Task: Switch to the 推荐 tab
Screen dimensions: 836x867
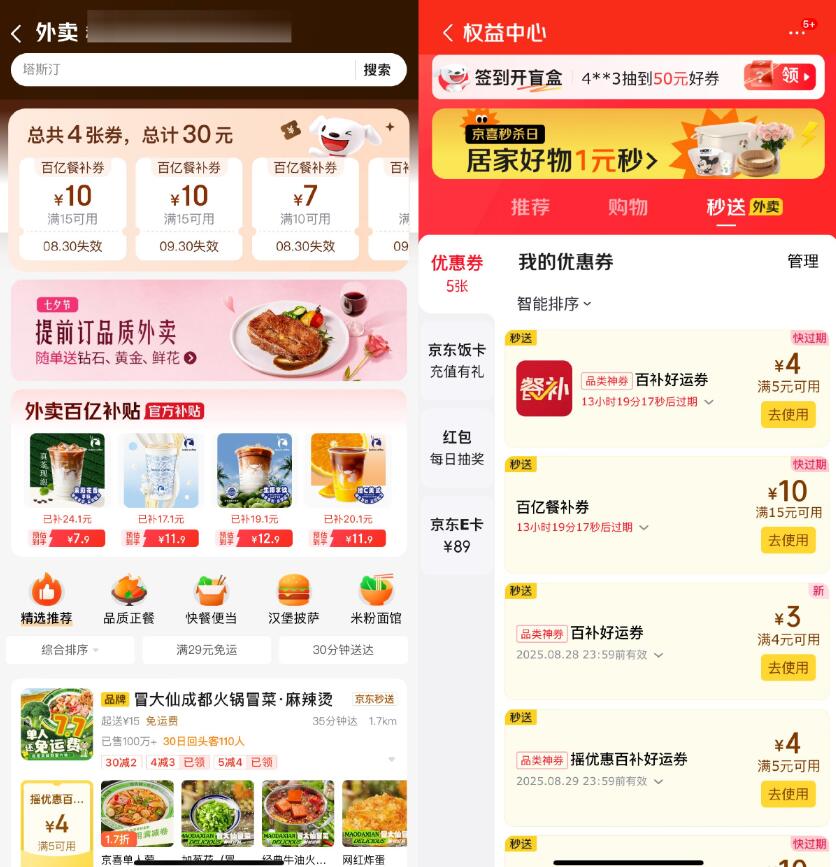Action: (530, 207)
